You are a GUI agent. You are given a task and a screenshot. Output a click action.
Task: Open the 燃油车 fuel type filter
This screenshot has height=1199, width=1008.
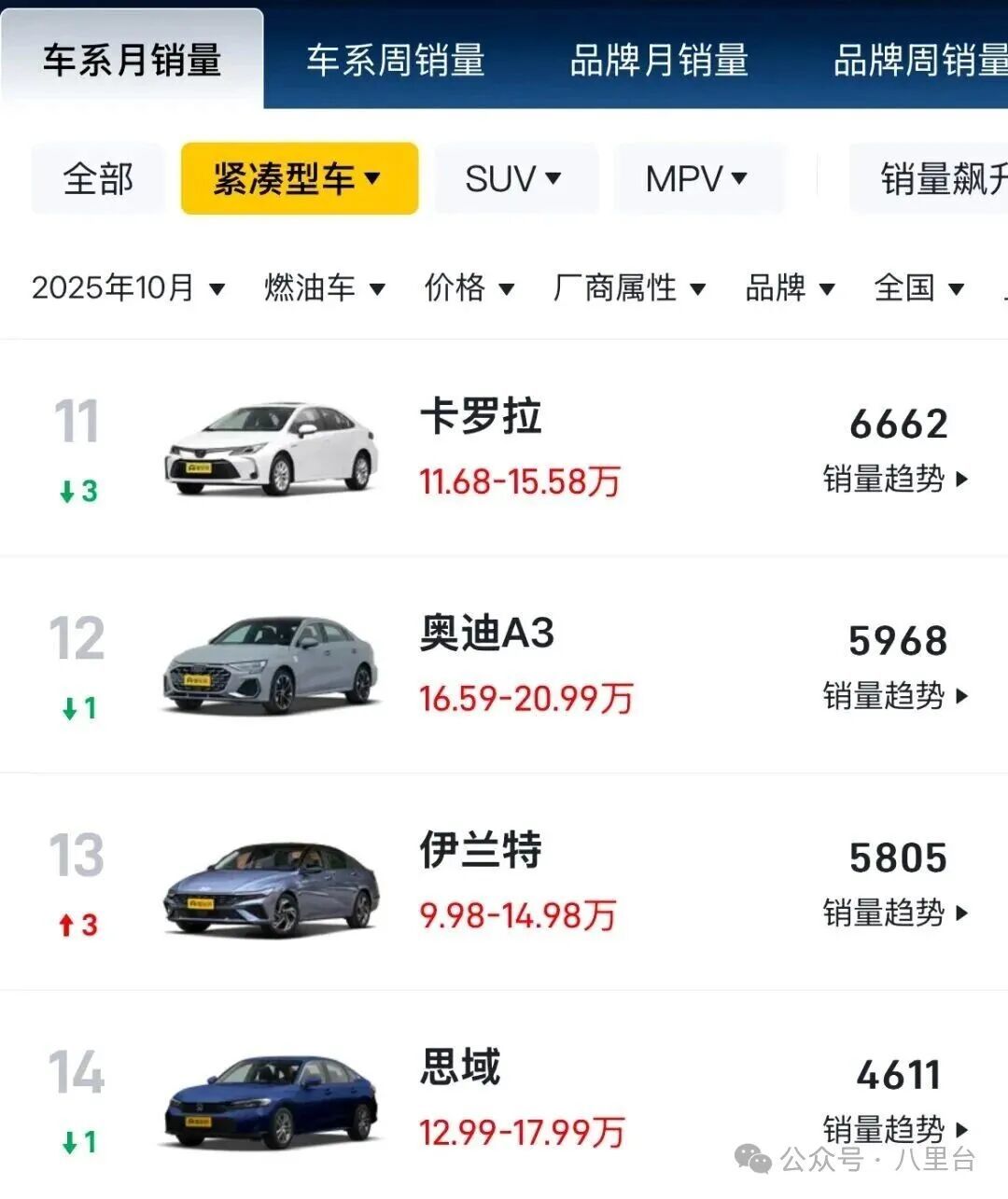(324, 287)
